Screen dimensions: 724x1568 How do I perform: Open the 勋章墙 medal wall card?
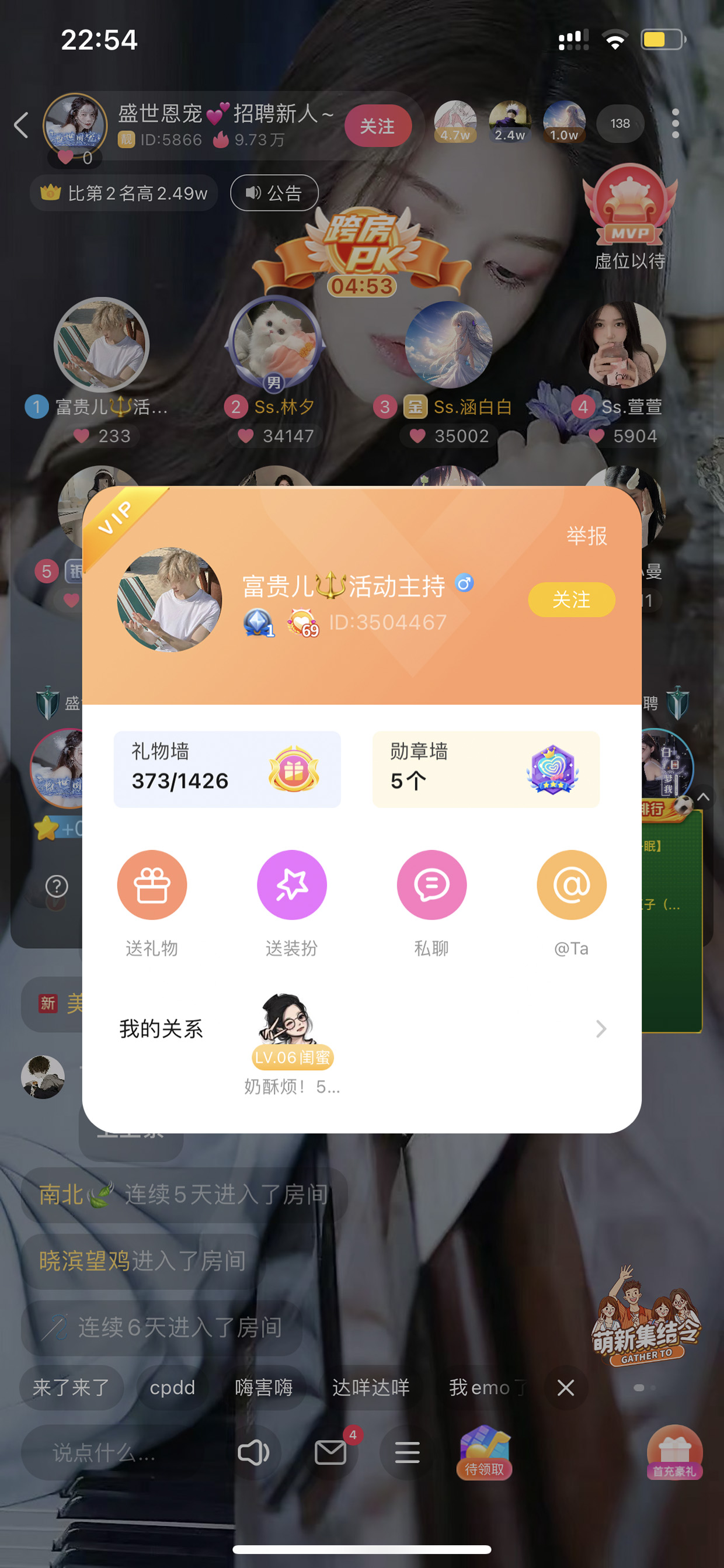tap(486, 769)
